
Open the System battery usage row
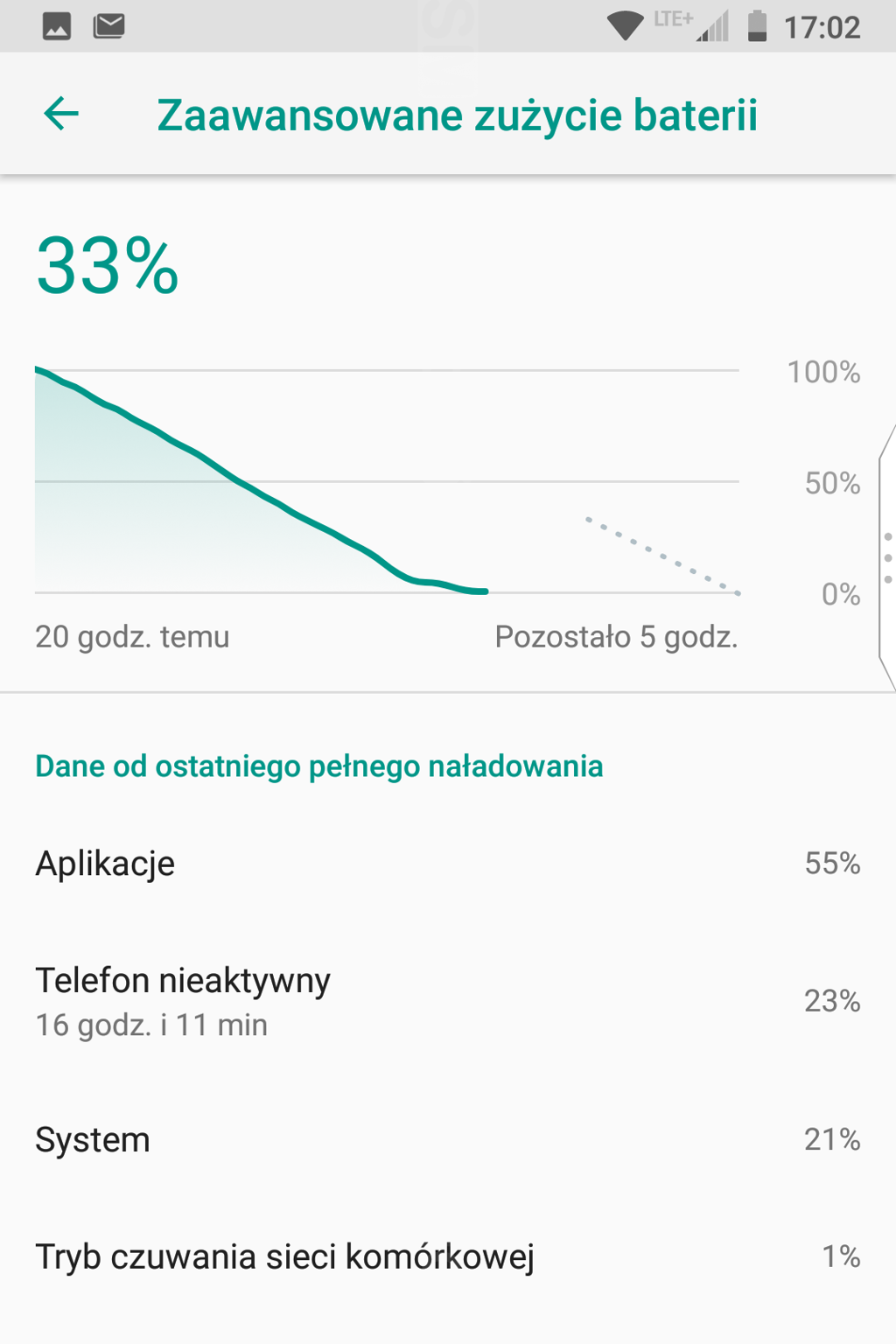[446, 1139]
